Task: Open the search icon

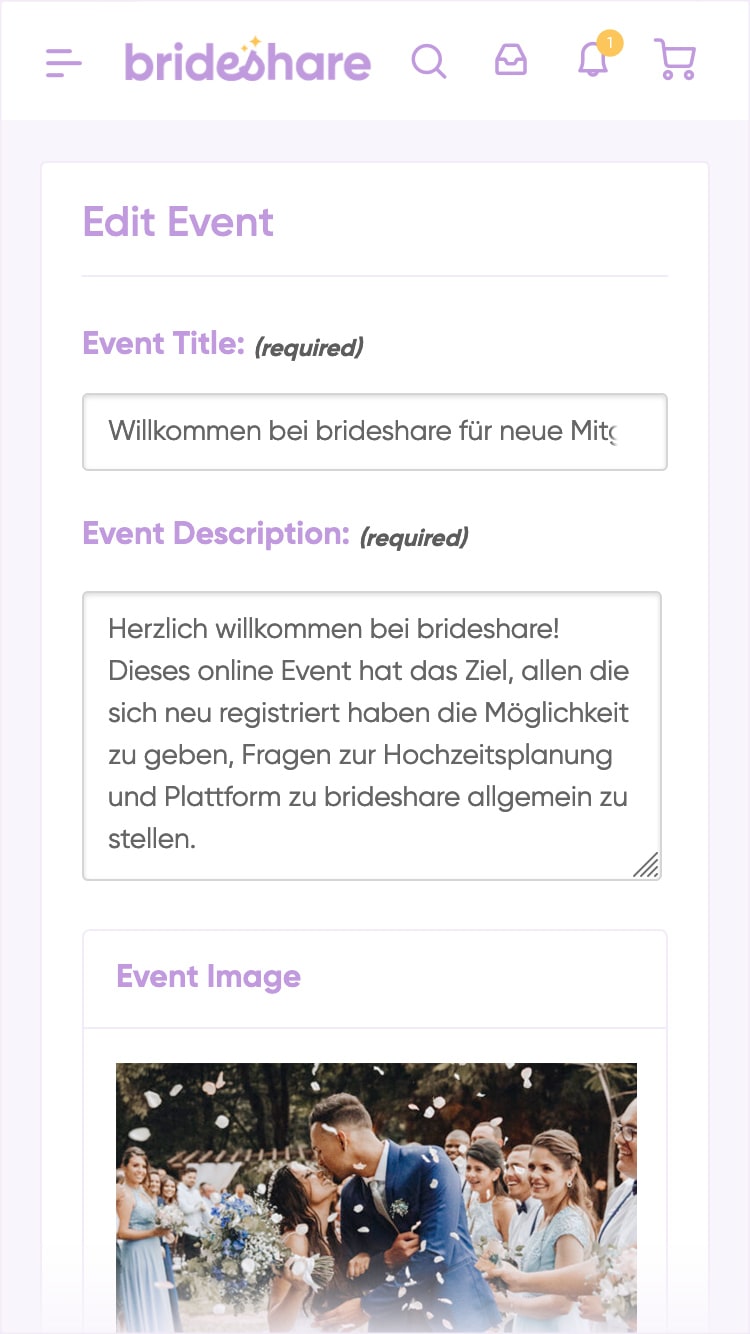Action: (x=429, y=62)
